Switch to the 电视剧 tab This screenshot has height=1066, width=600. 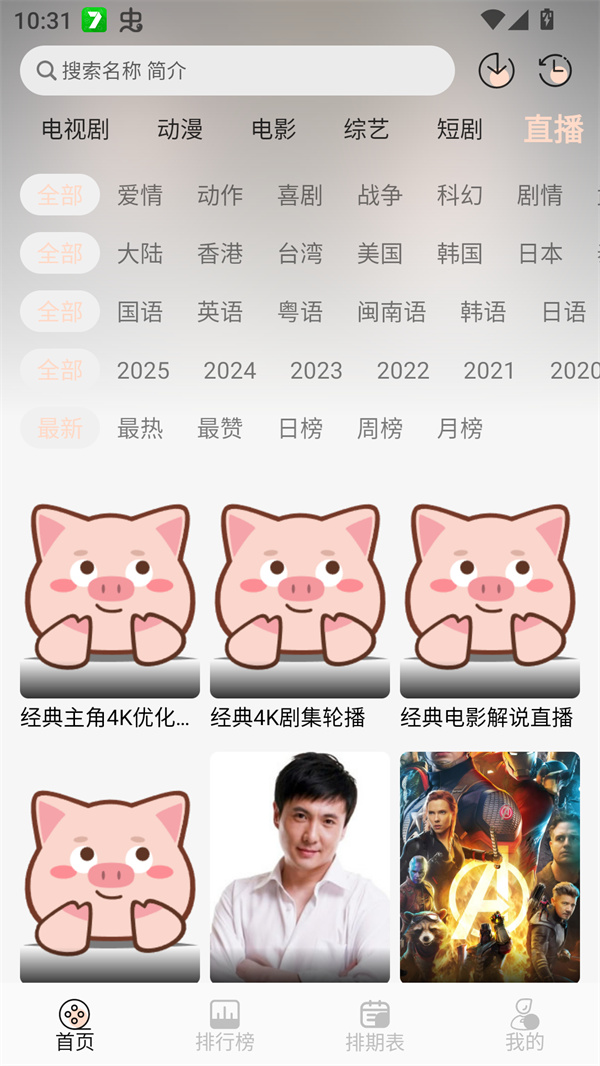pos(75,129)
